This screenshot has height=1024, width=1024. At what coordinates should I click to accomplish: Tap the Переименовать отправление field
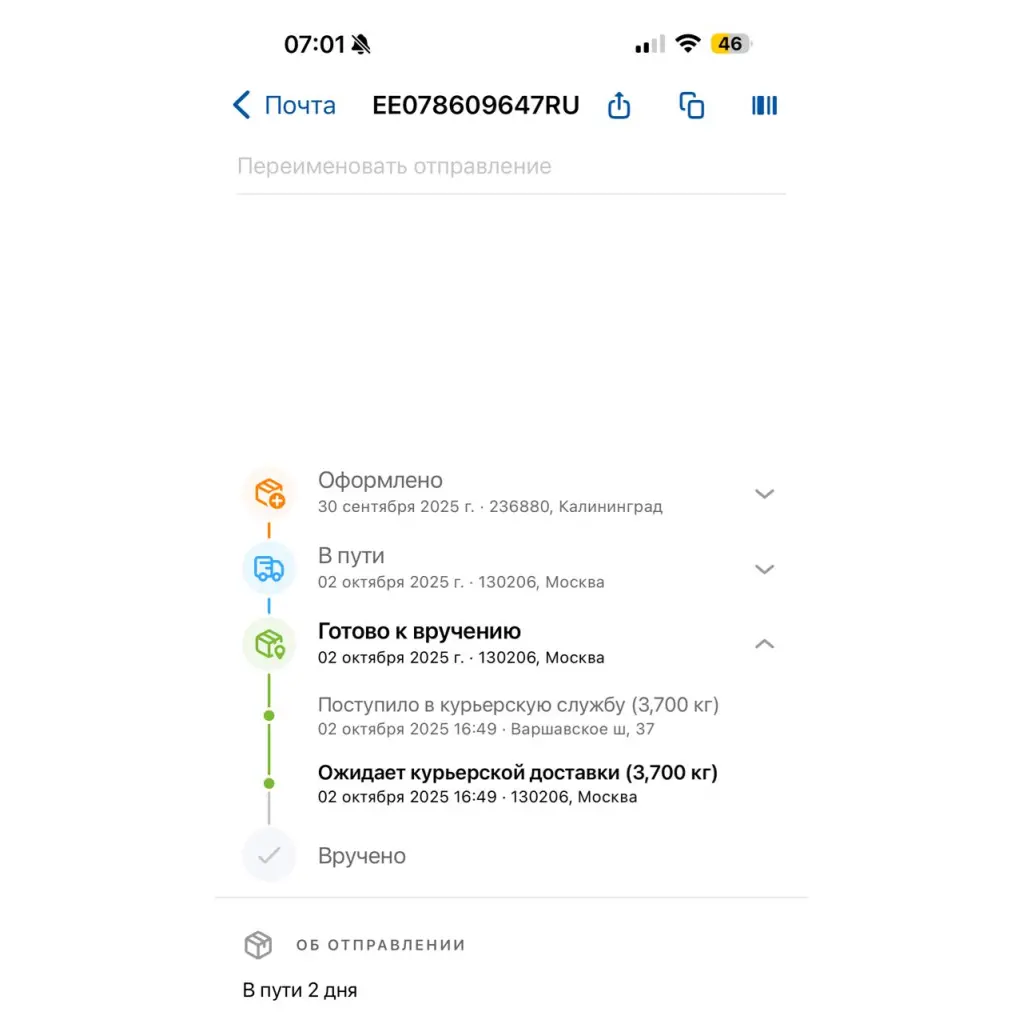(510, 166)
